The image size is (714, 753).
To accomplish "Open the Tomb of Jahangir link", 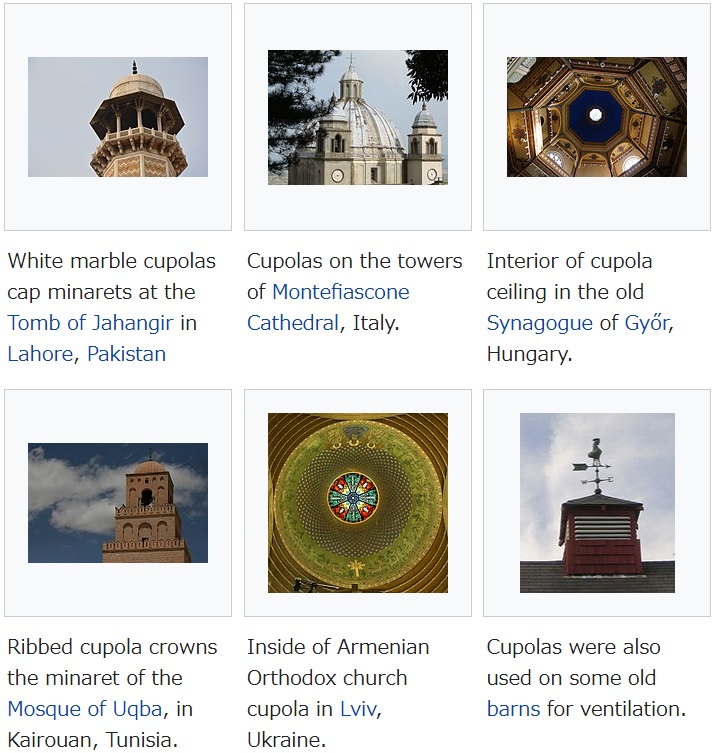I will click(x=90, y=323).
